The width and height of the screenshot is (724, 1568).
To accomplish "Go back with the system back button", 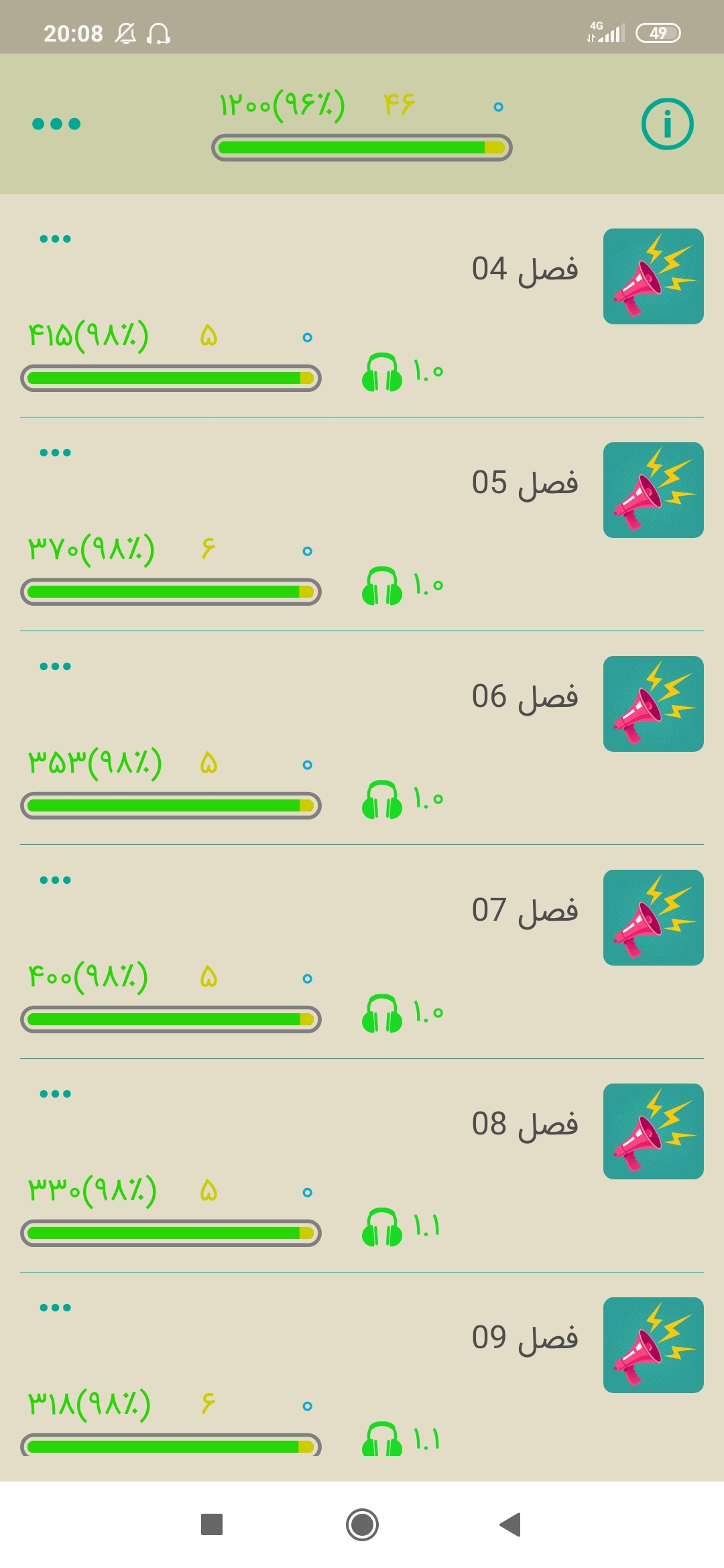I will point(511,1524).
